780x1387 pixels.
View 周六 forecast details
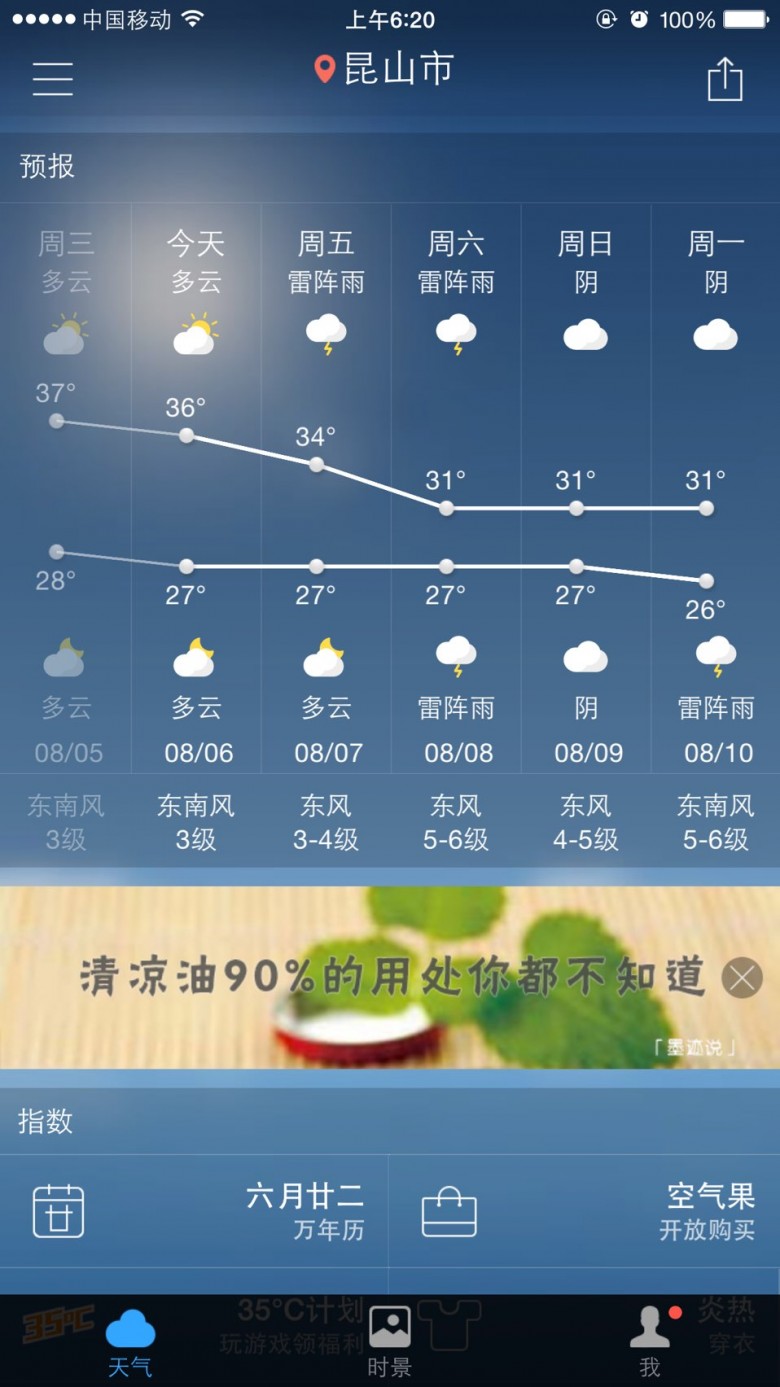pos(456,488)
